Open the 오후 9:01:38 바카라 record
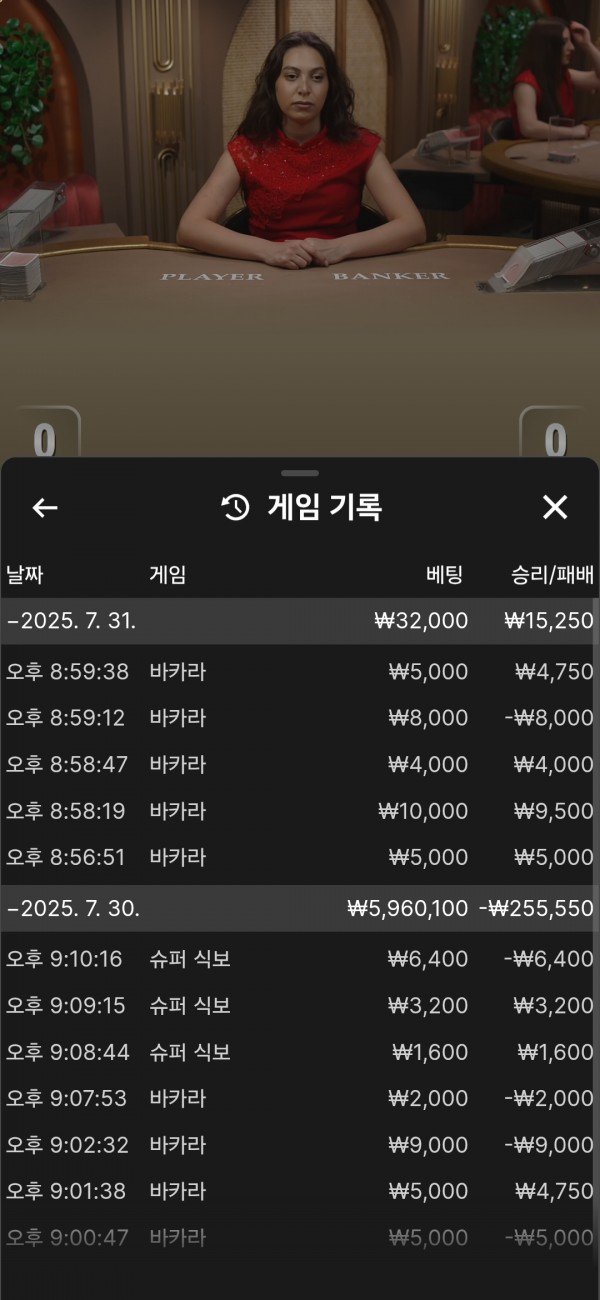Screen dimensions: 600x1300 tap(298, 1191)
